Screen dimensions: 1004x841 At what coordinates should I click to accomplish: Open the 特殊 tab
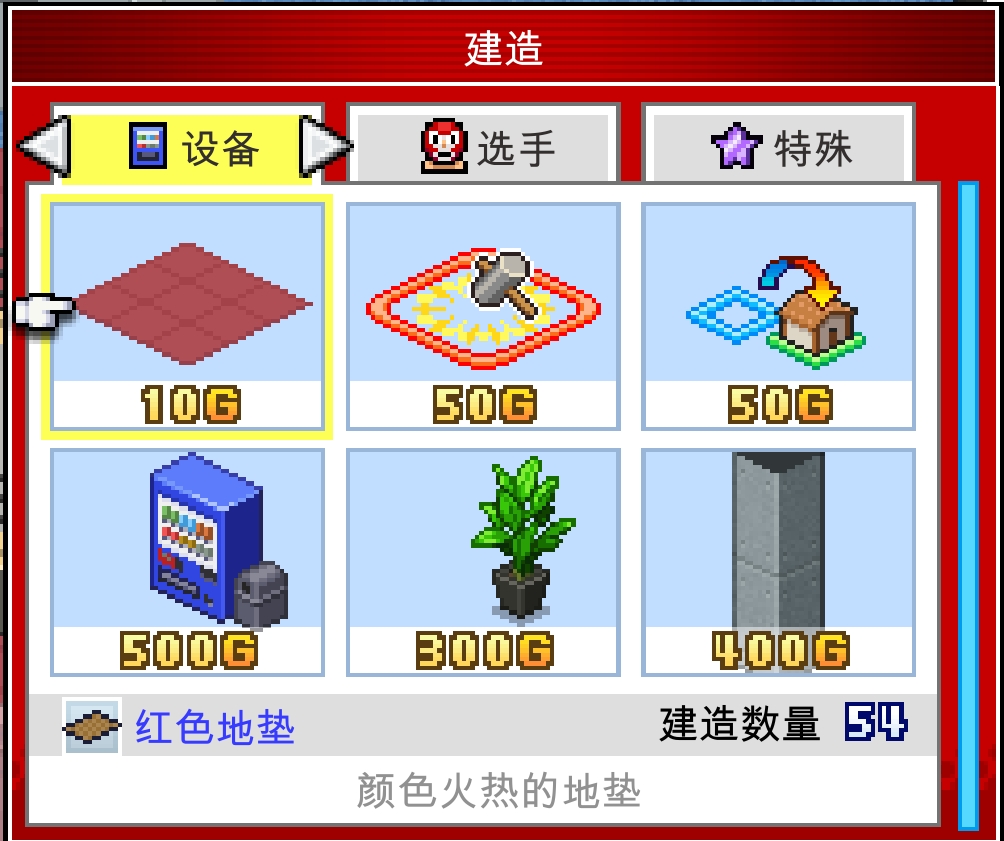tap(780, 148)
